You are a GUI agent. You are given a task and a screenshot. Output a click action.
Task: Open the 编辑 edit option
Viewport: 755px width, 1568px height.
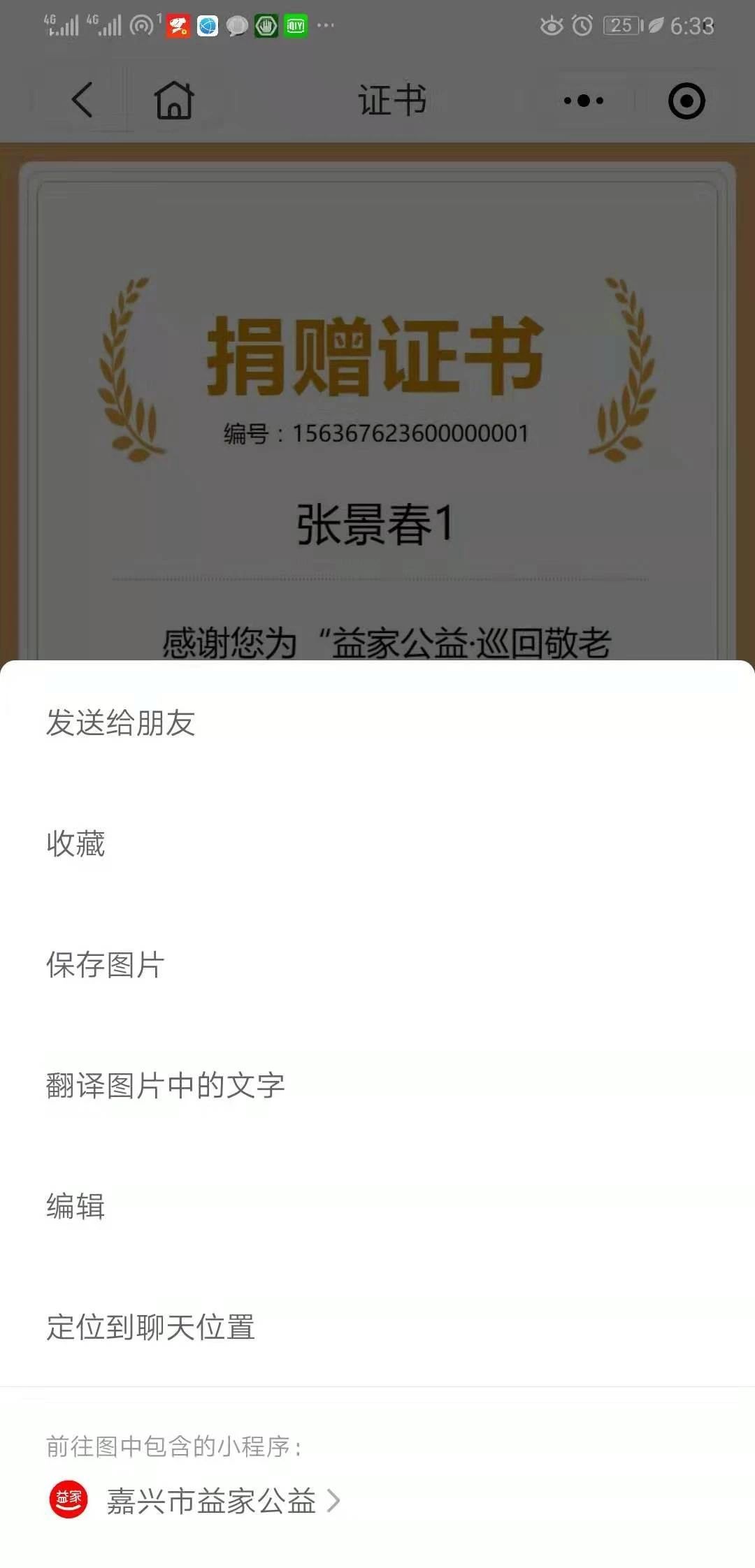pos(75,1206)
